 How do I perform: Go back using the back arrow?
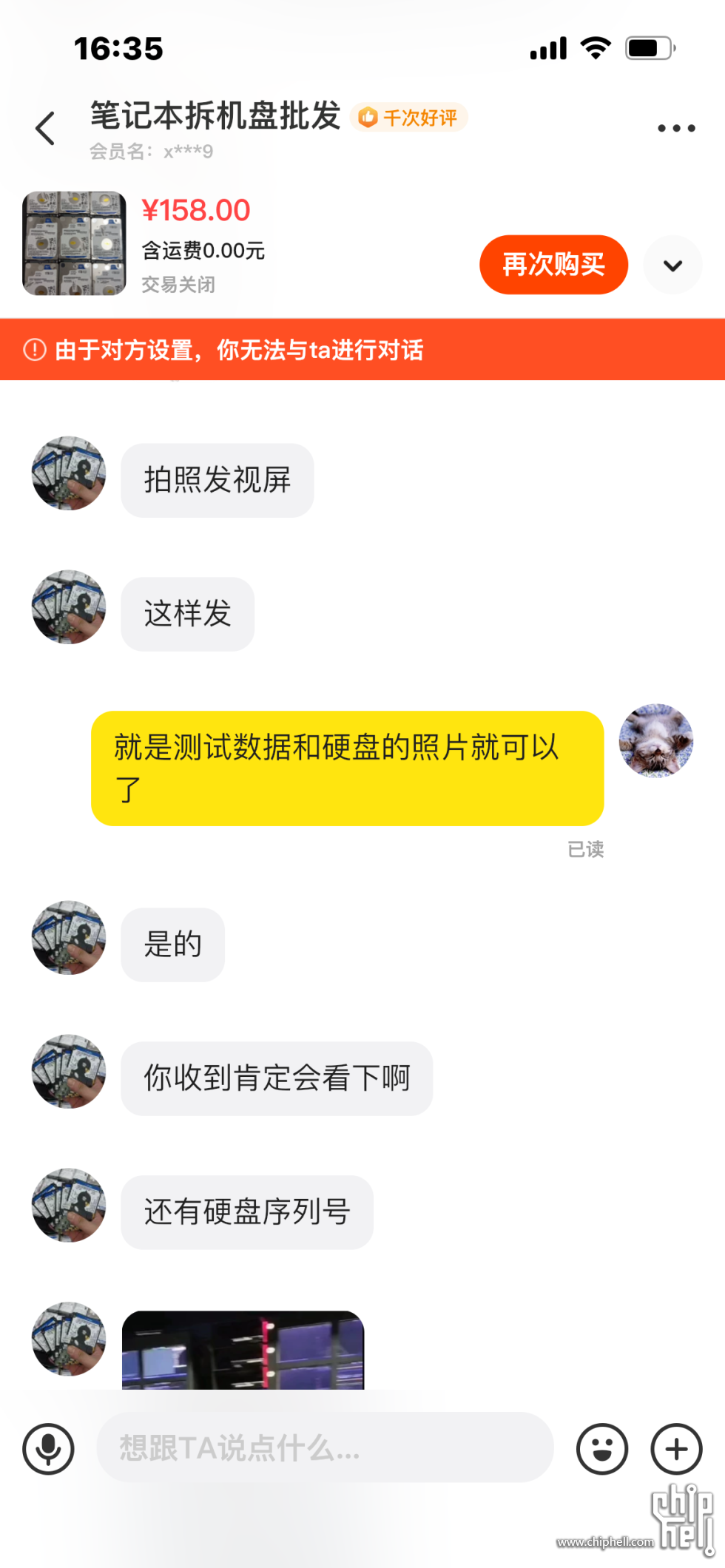coord(46,129)
